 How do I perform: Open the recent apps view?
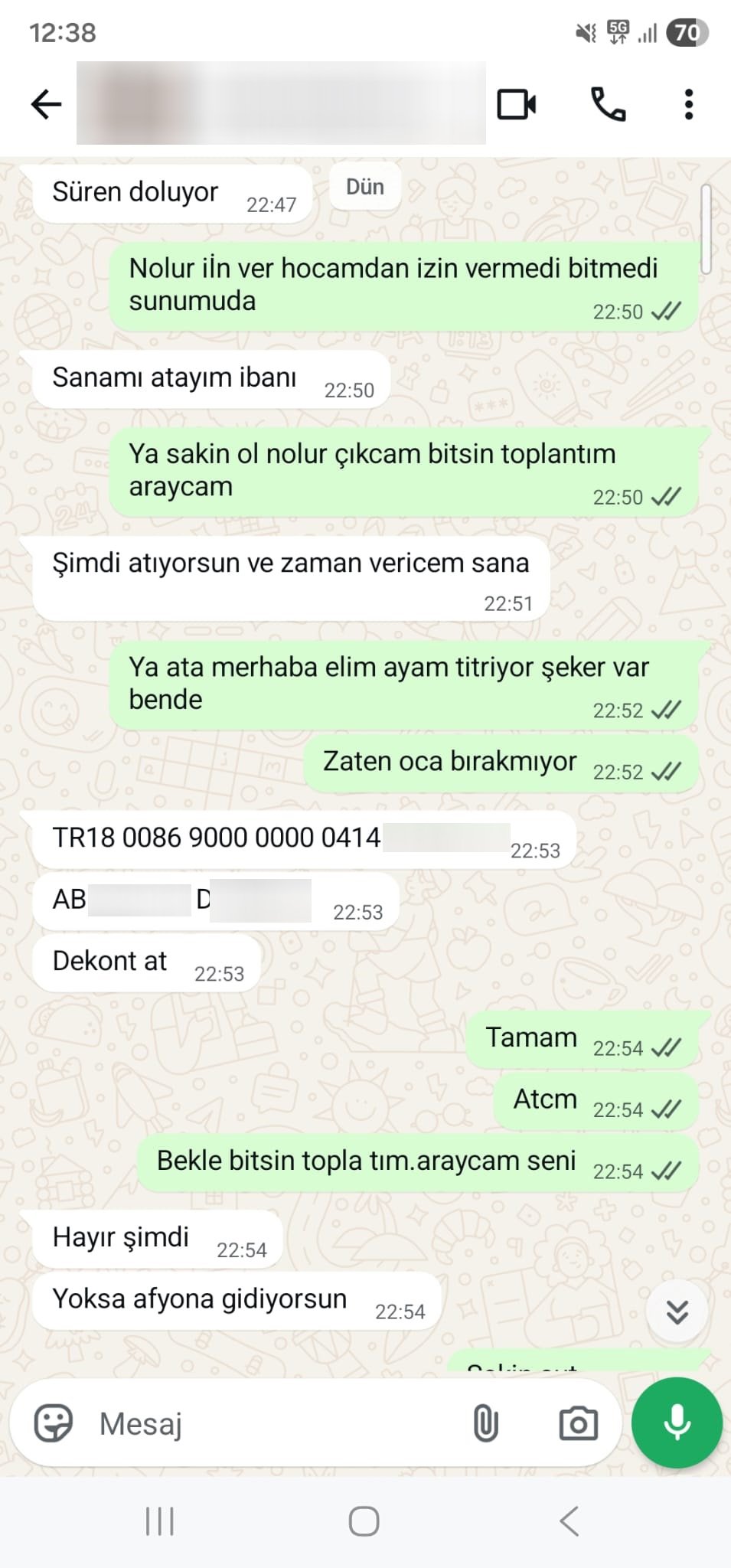160,1521
